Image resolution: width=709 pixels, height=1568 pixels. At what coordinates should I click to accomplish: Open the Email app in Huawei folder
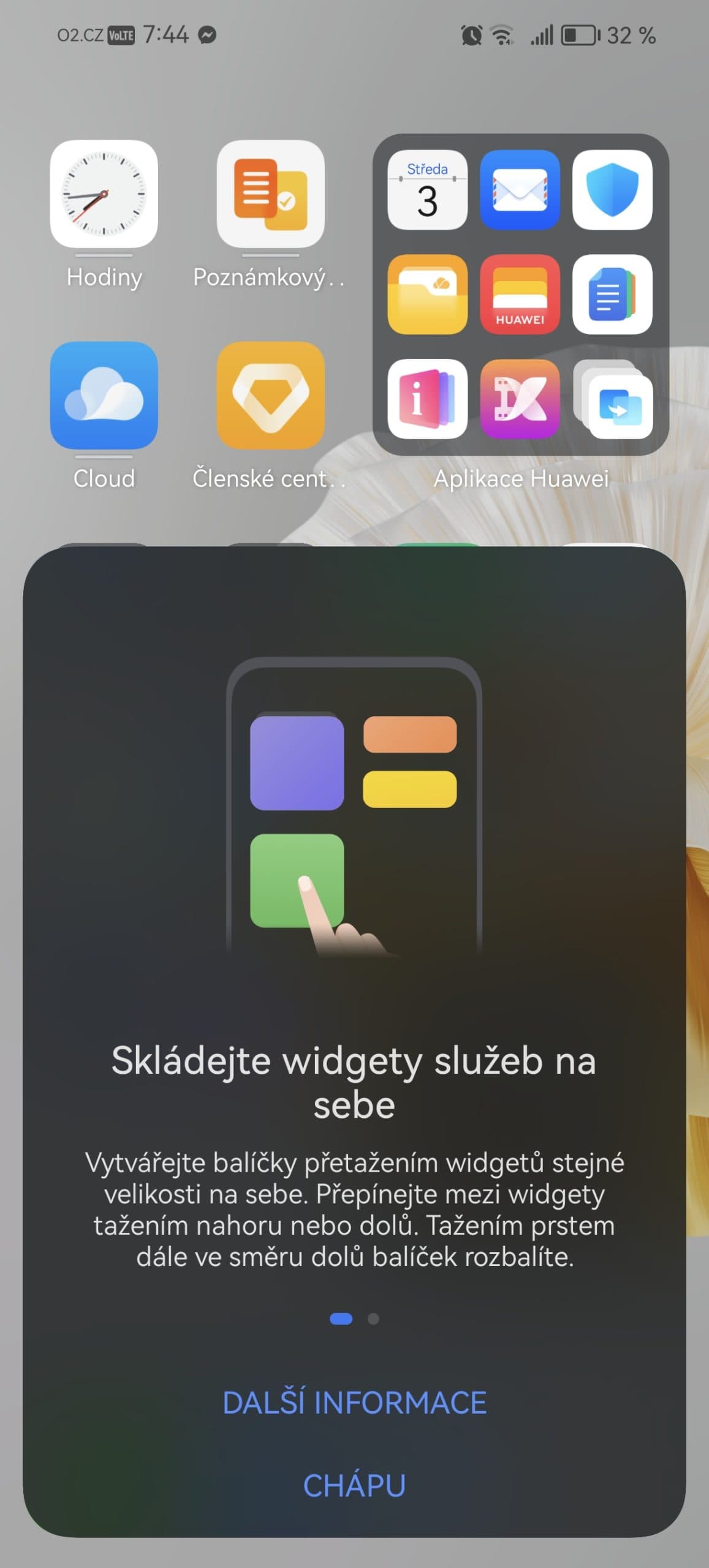pyautogui.click(x=520, y=190)
